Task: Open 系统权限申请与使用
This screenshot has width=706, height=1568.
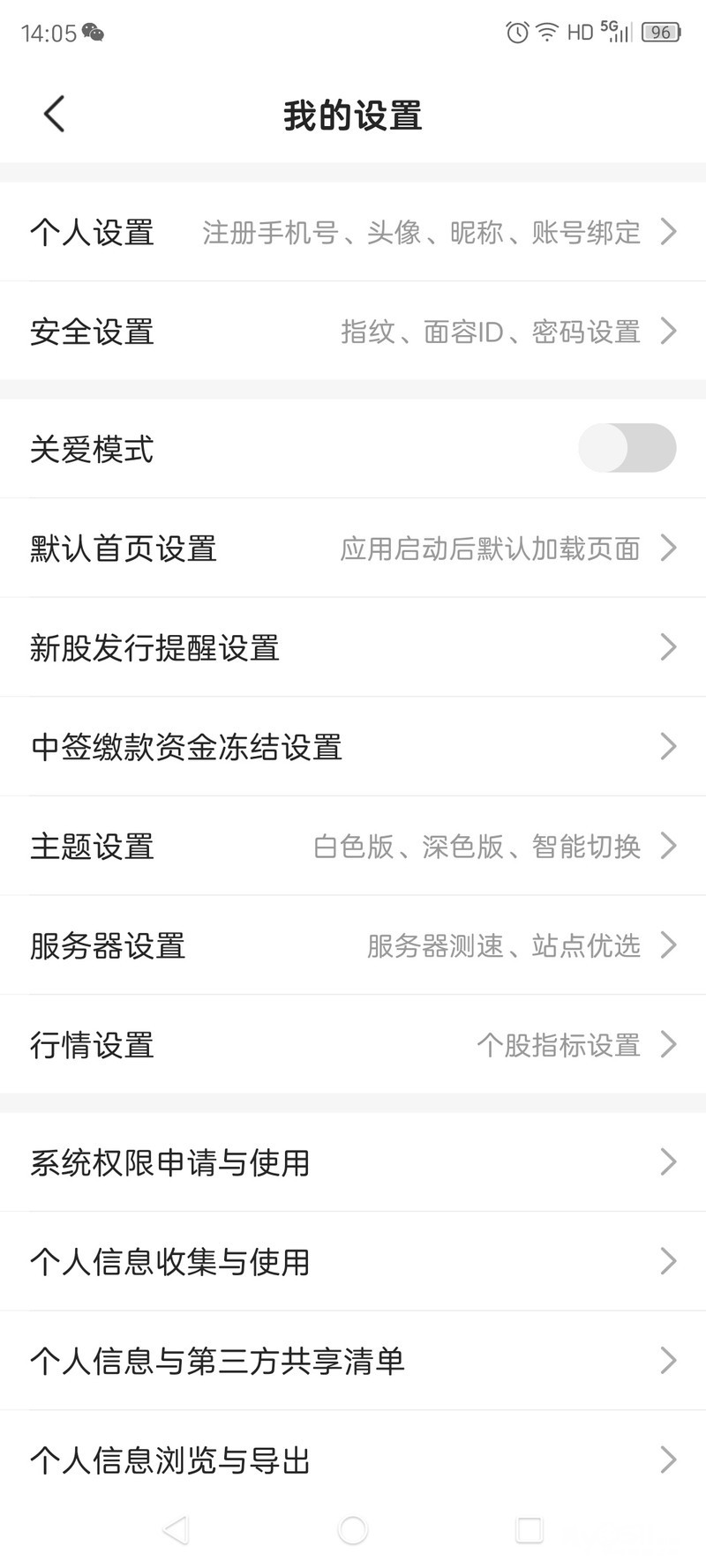Action: point(353,1162)
